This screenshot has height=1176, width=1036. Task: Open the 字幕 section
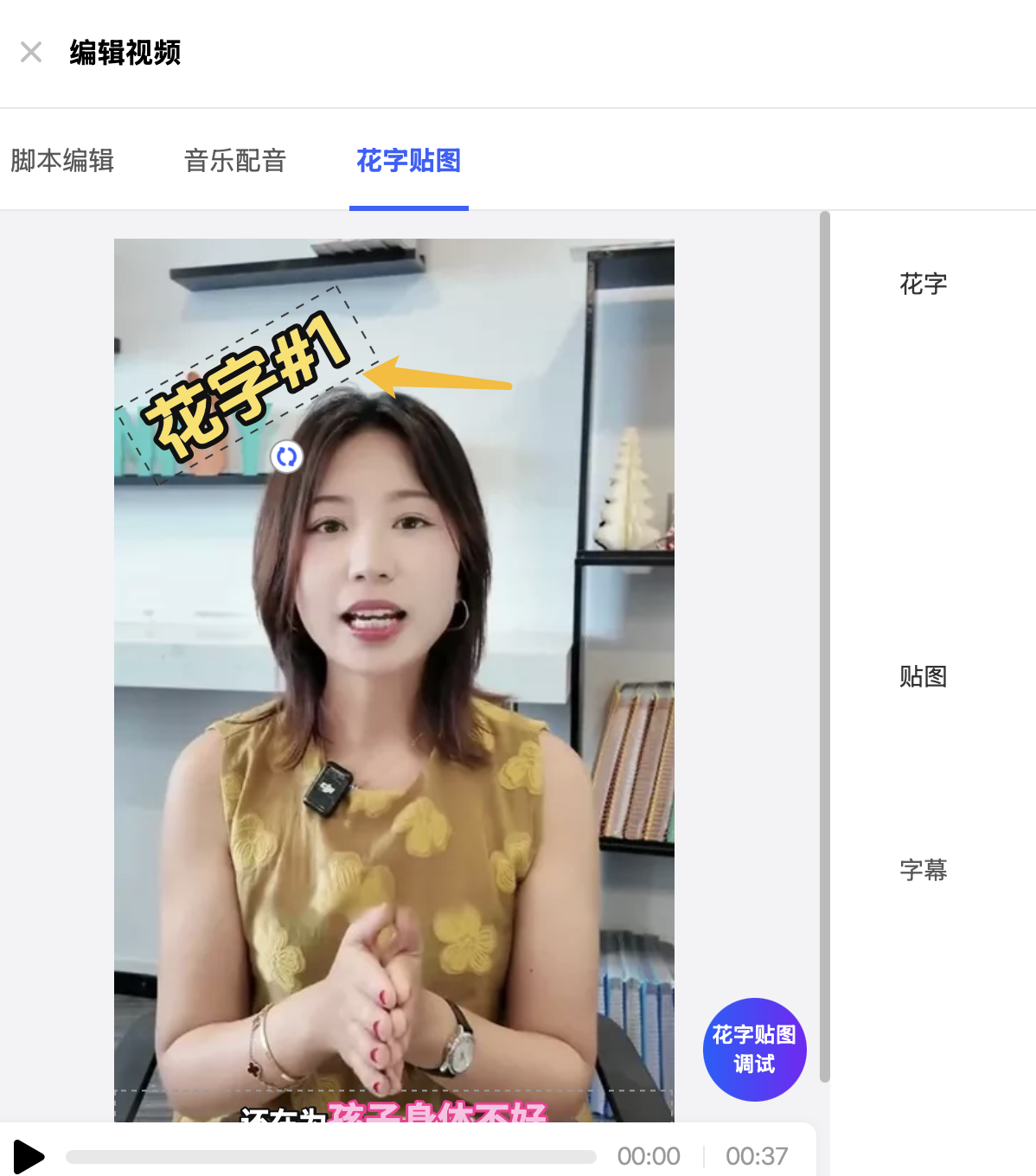click(x=923, y=870)
